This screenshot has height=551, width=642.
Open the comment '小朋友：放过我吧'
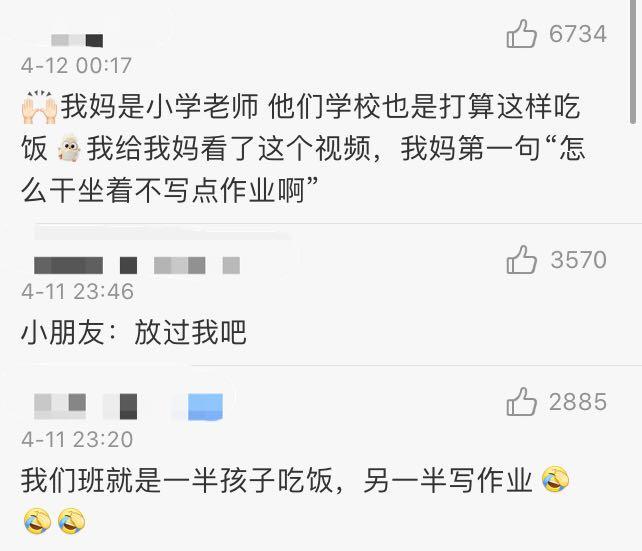pos(133,332)
